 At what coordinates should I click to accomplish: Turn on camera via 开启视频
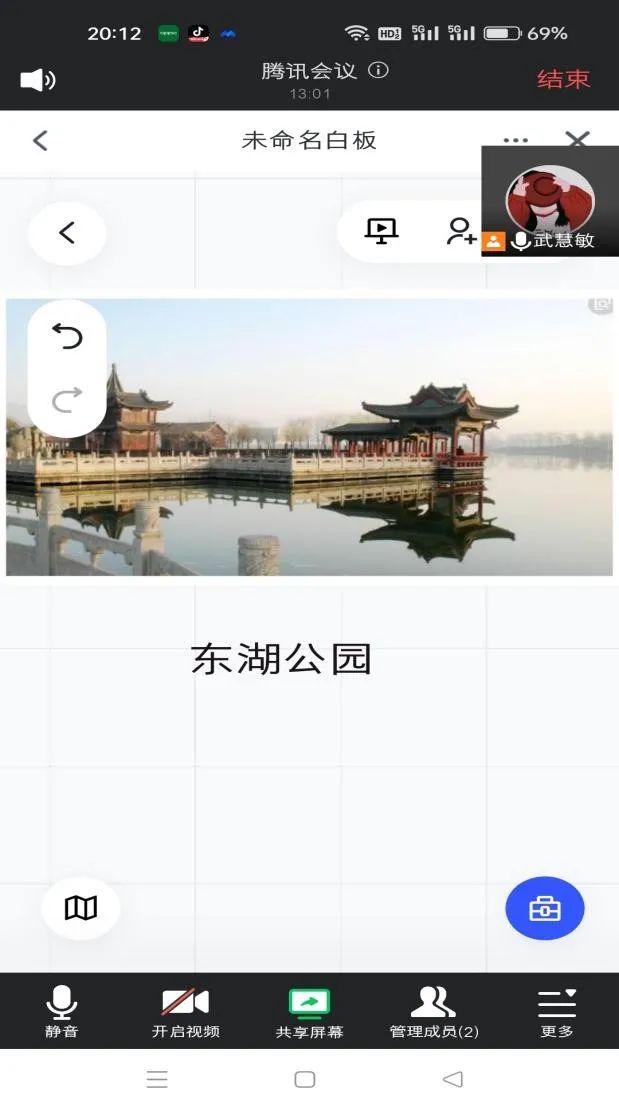click(185, 1011)
